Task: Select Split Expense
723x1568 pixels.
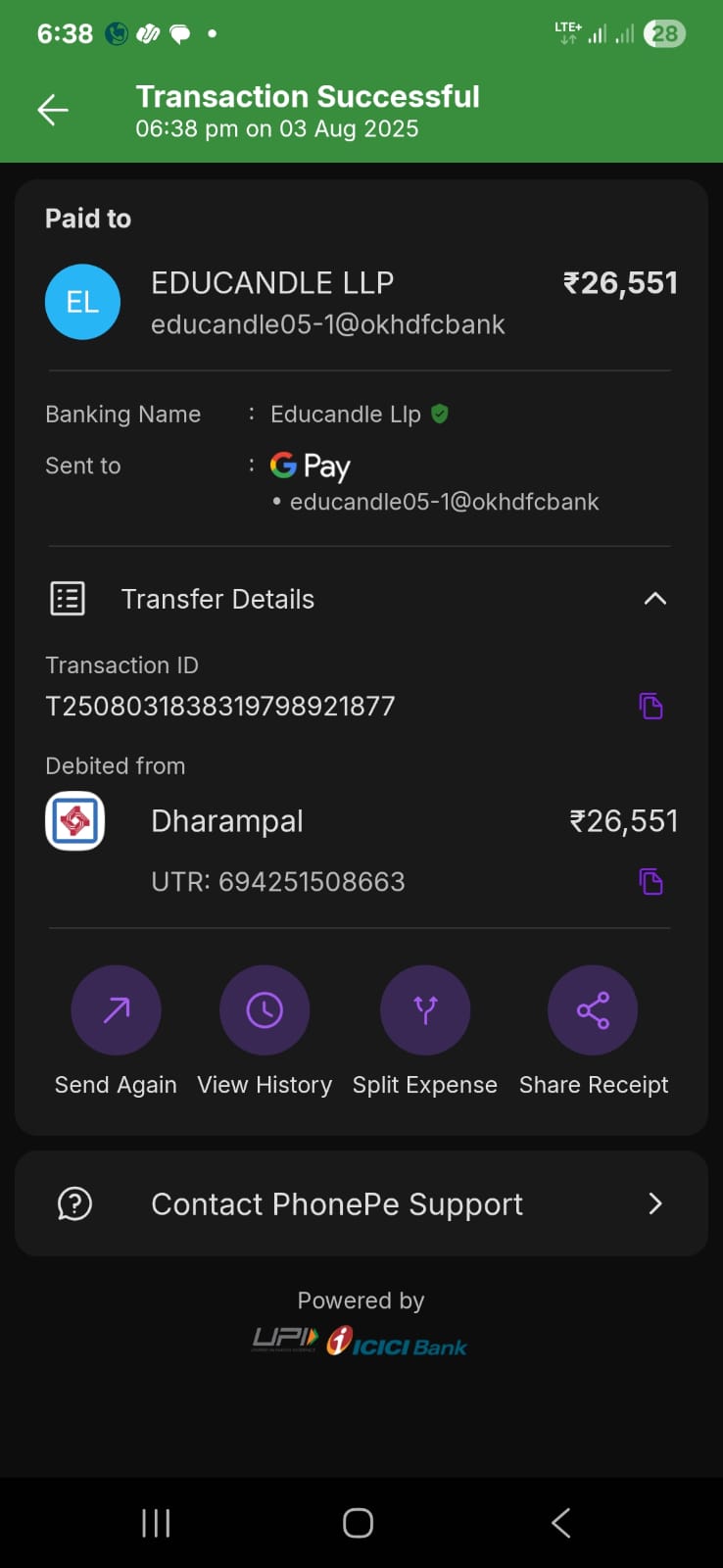Action: (x=424, y=1010)
